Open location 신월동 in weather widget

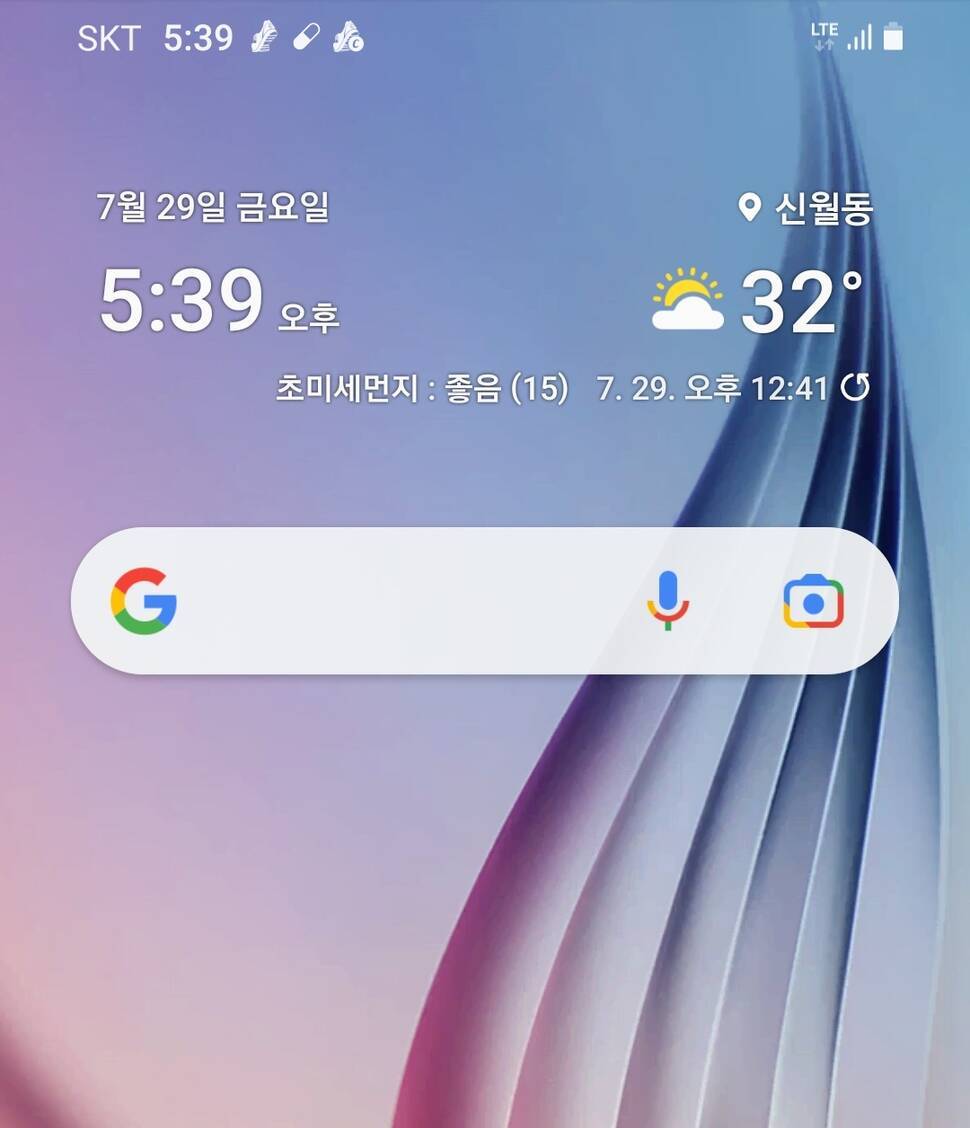pyautogui.click(x=807, y=209)
